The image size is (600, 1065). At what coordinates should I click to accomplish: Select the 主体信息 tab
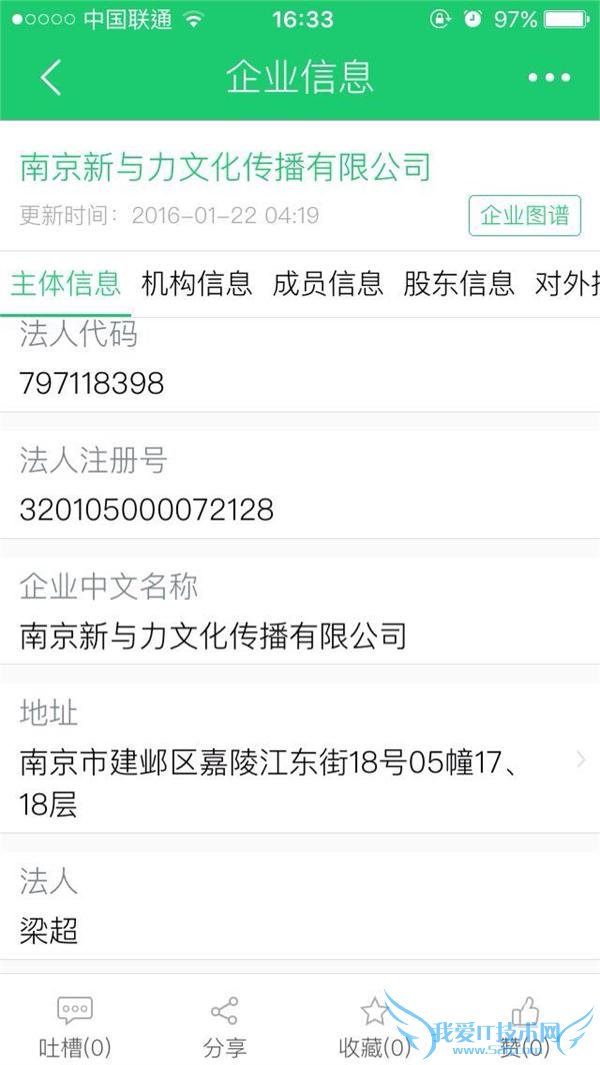(65, 284)
